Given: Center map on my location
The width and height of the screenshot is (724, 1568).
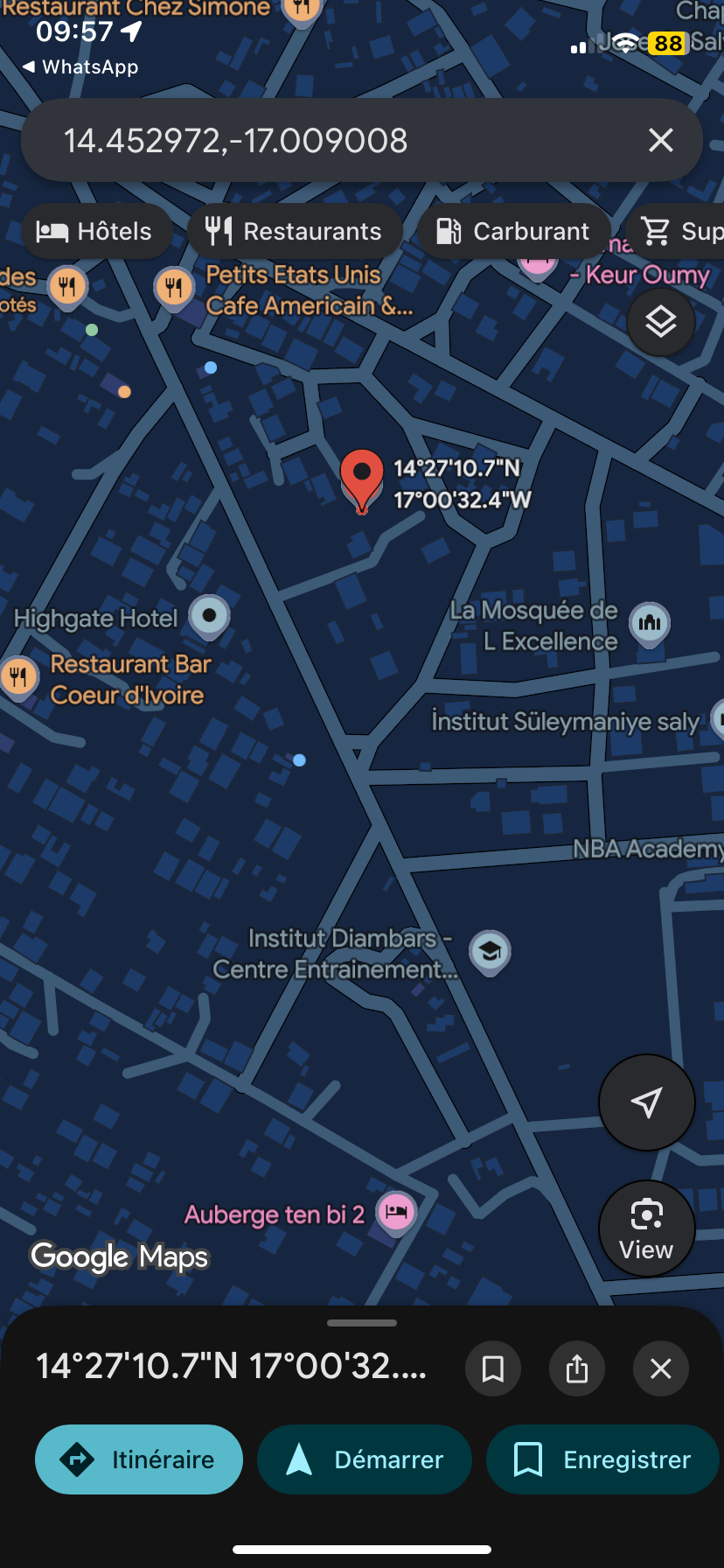Looking at the screenshot, I should click(x=647, y=1102).
